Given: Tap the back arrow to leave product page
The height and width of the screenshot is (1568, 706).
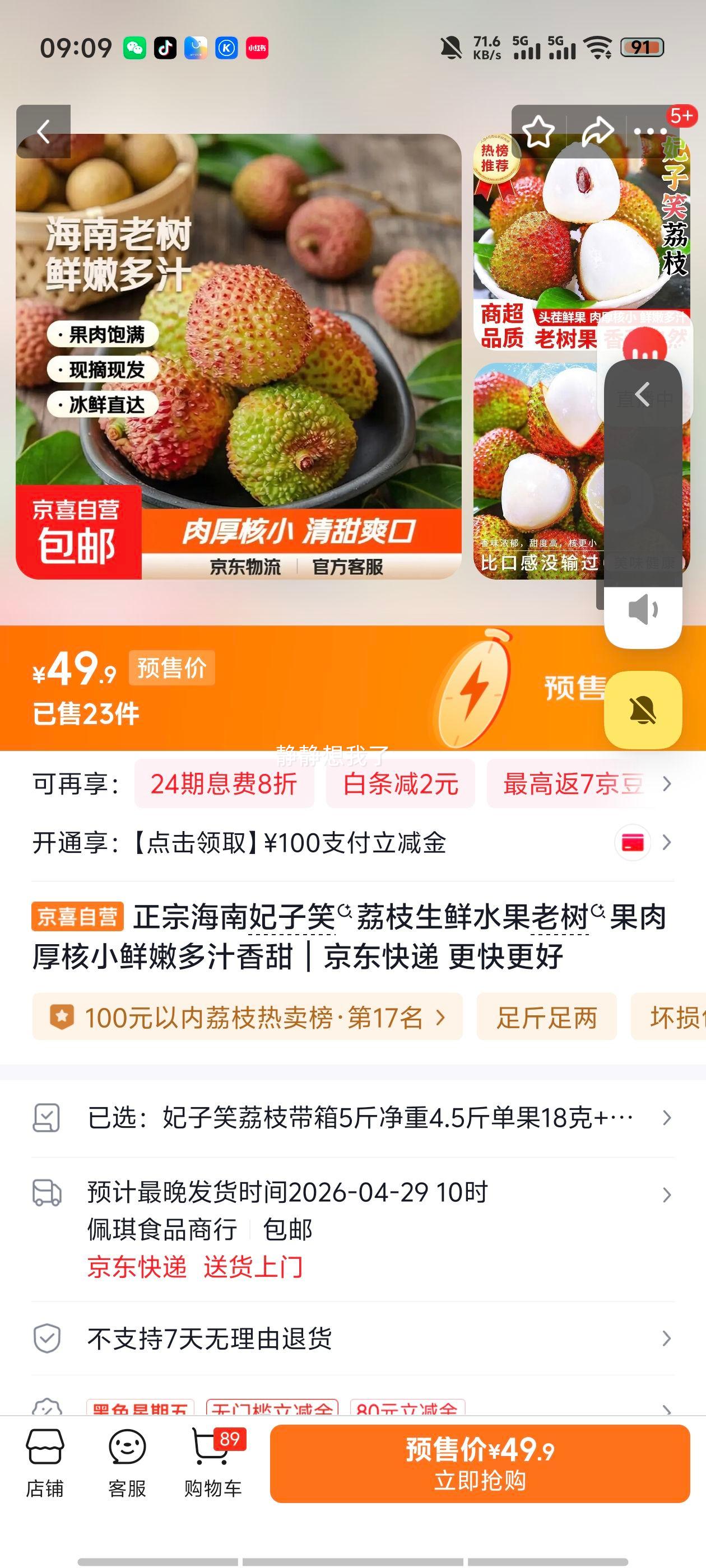Looking at the screenshot, I should pos(43,131).
